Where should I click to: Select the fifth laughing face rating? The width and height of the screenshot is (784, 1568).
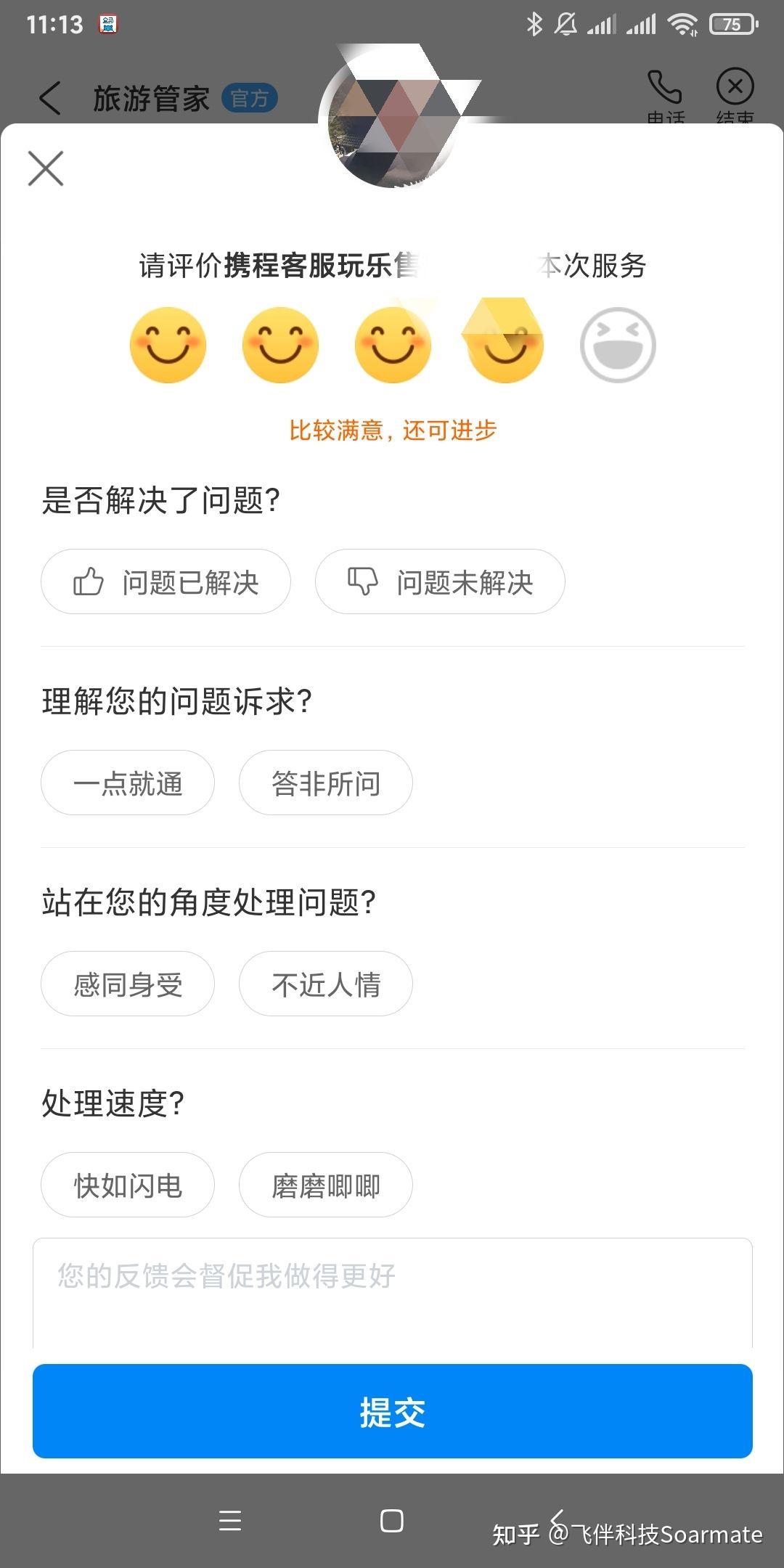click(618, 345)
